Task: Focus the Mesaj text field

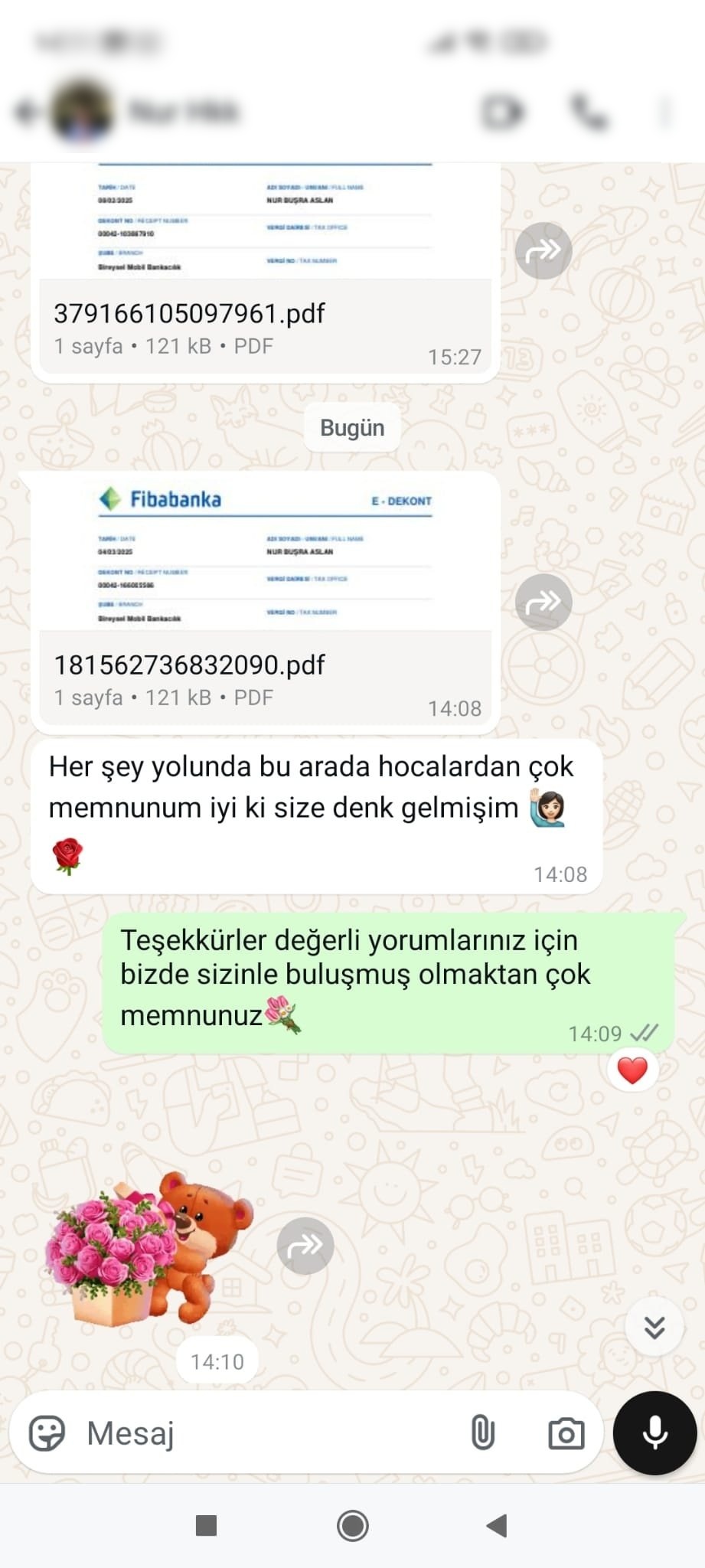Action: [268, 1433]
